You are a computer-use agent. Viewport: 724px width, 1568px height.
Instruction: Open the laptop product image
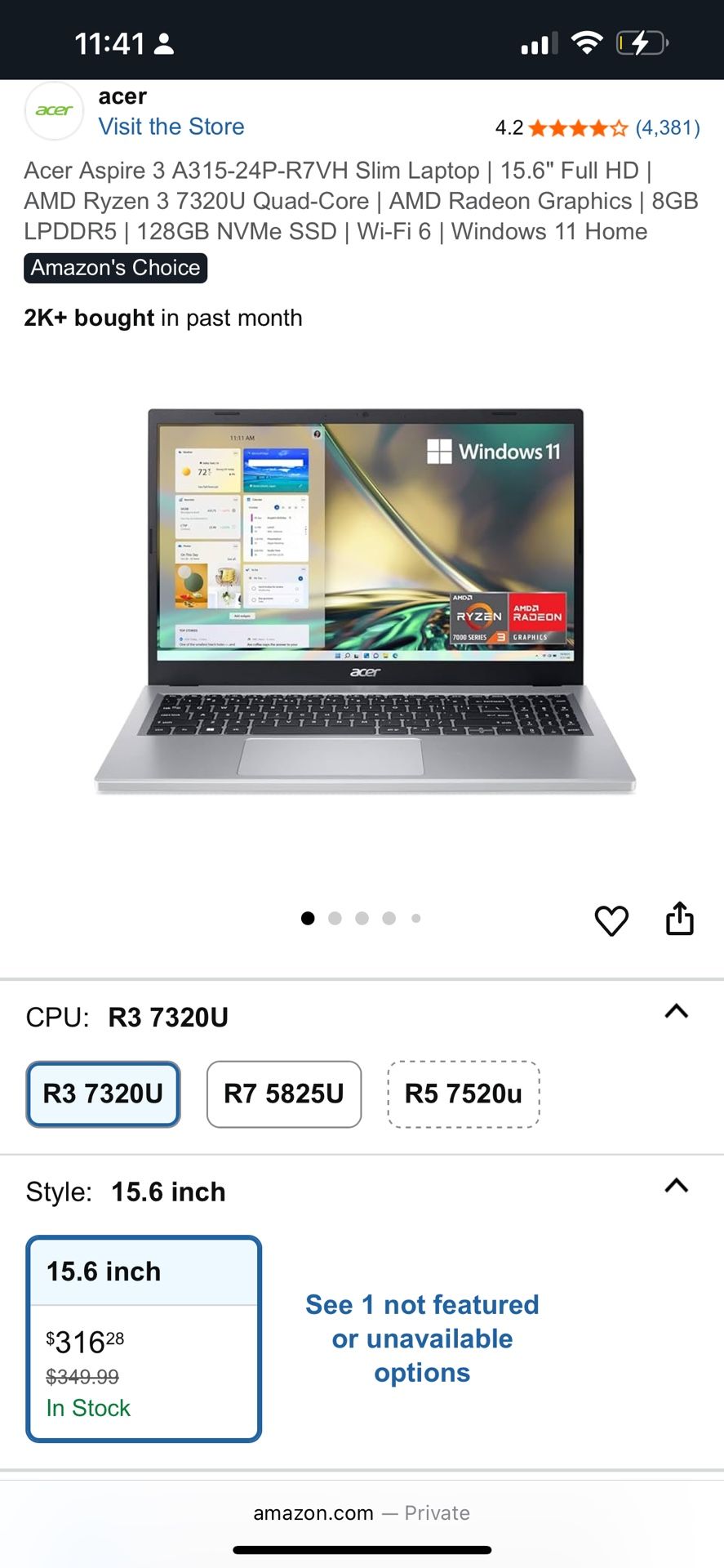[x=365, y=600]
